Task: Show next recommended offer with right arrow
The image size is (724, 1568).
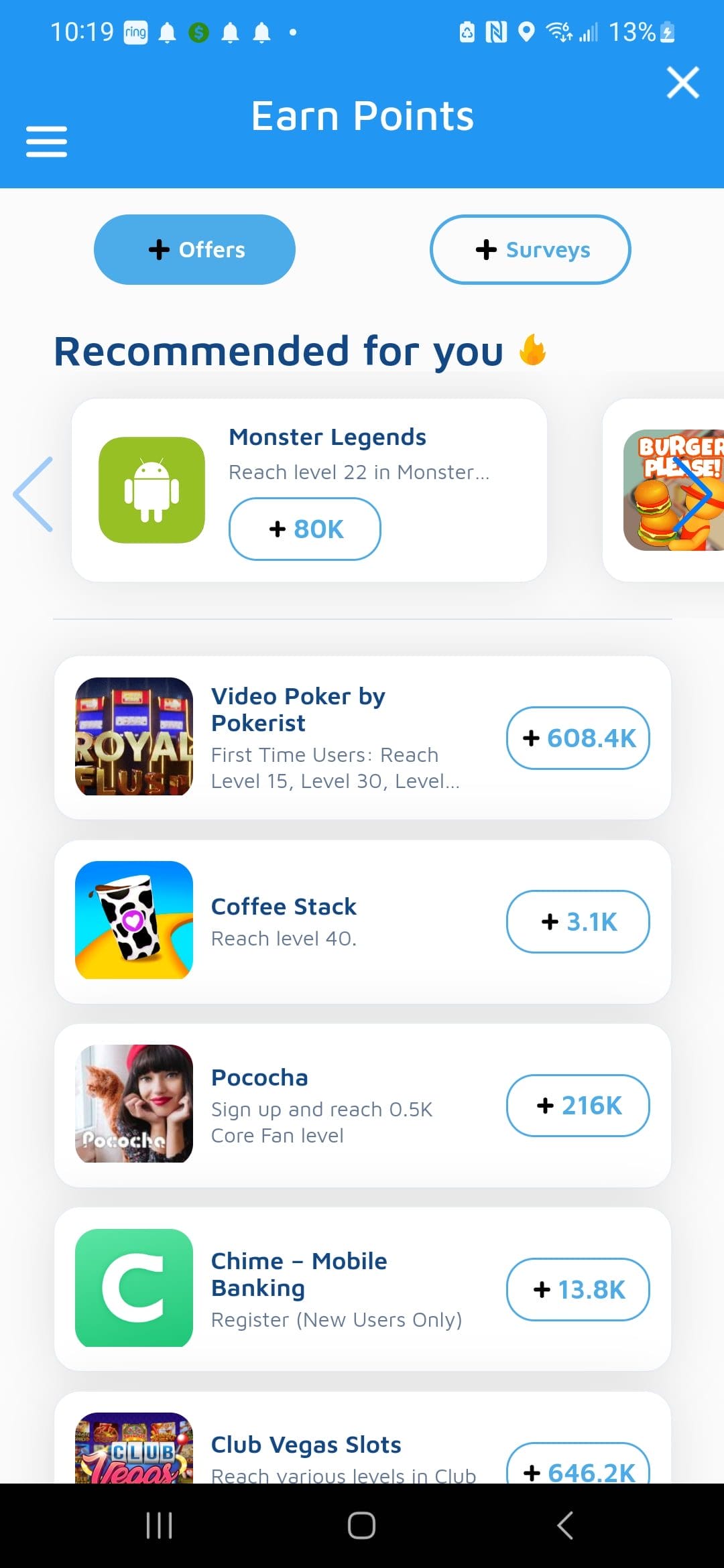Action: coord(695,495)
